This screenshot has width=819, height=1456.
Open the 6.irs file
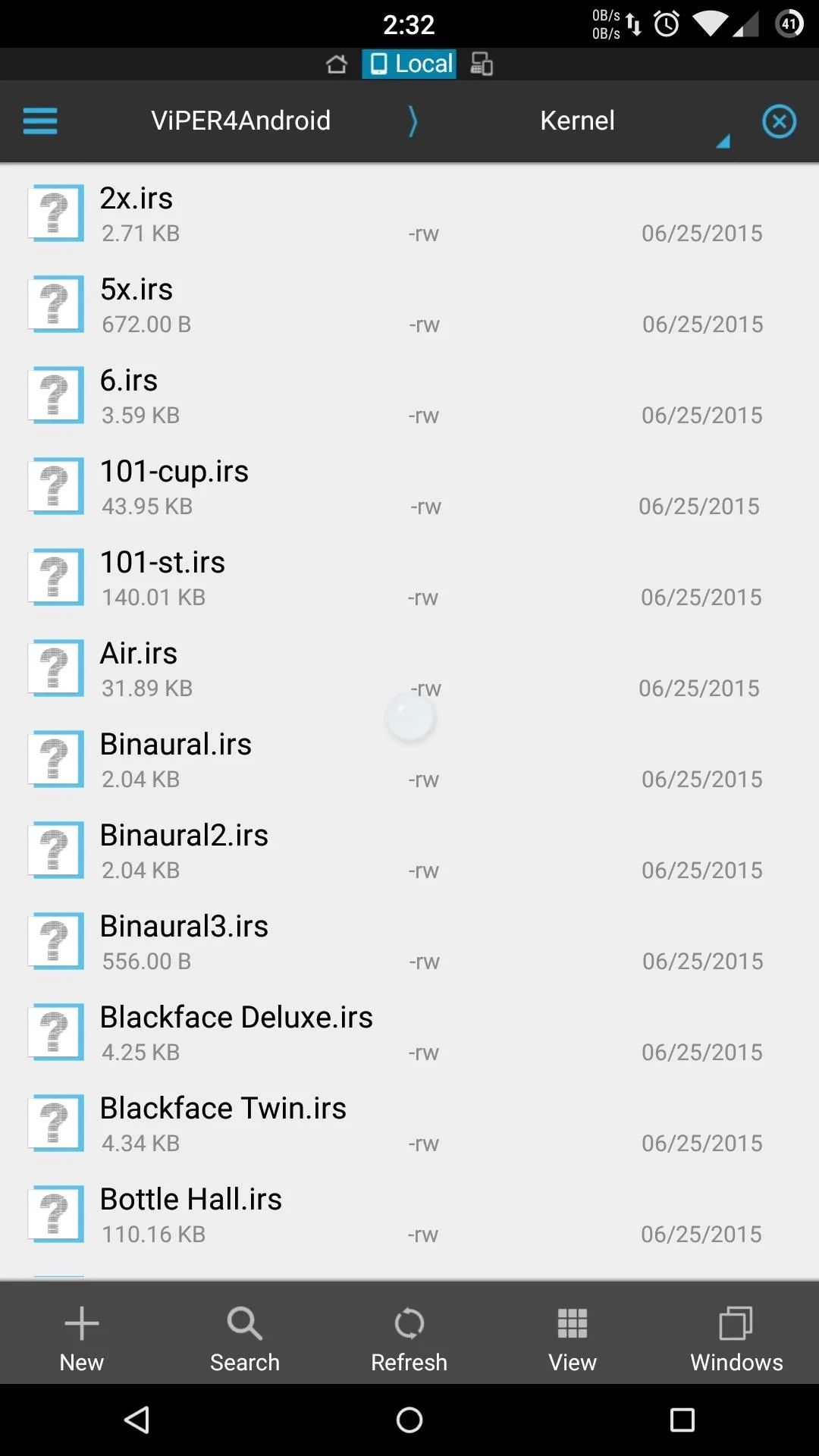(x=409, y=396)
